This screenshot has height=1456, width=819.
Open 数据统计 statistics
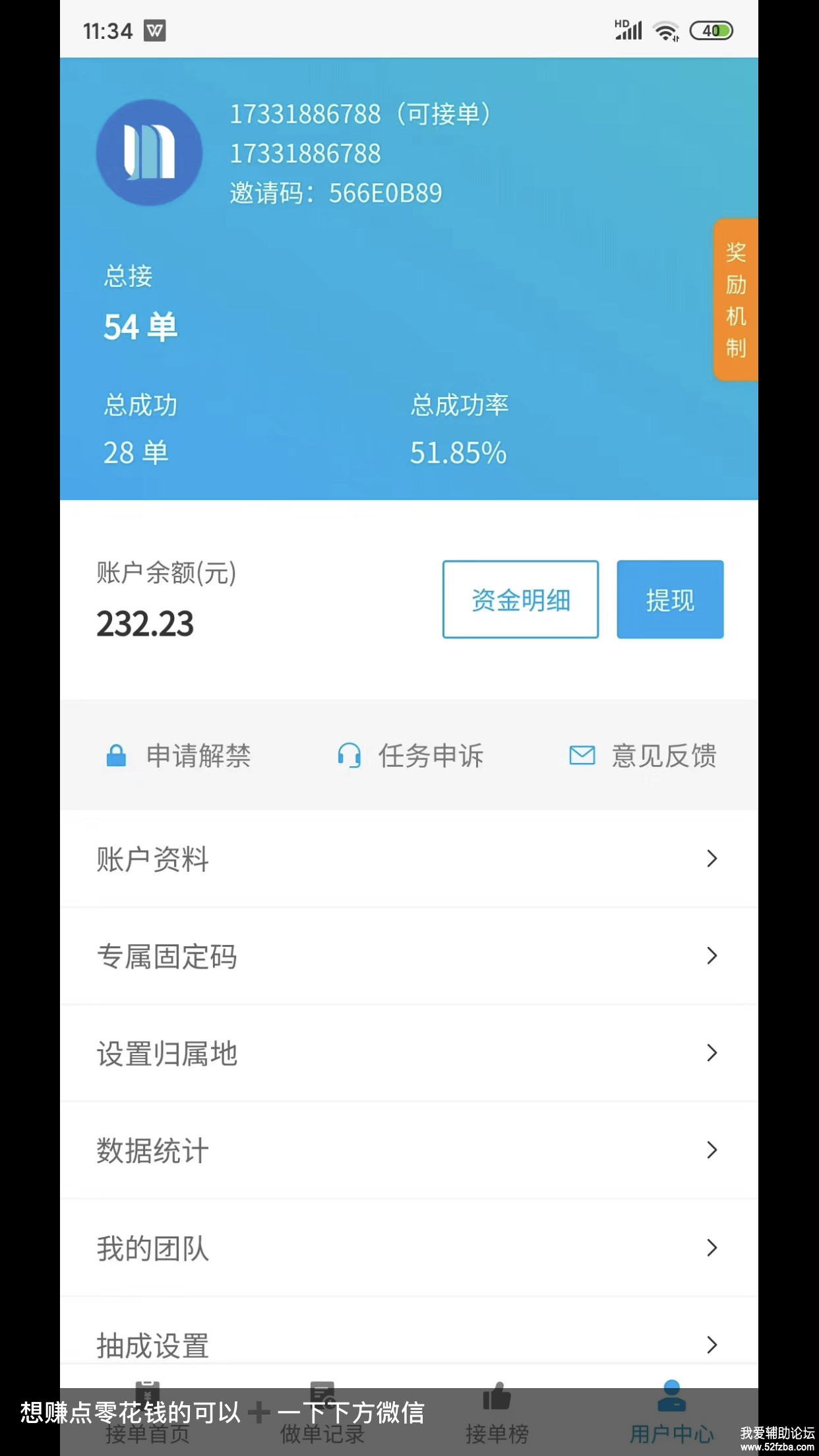click(409, 1151)
